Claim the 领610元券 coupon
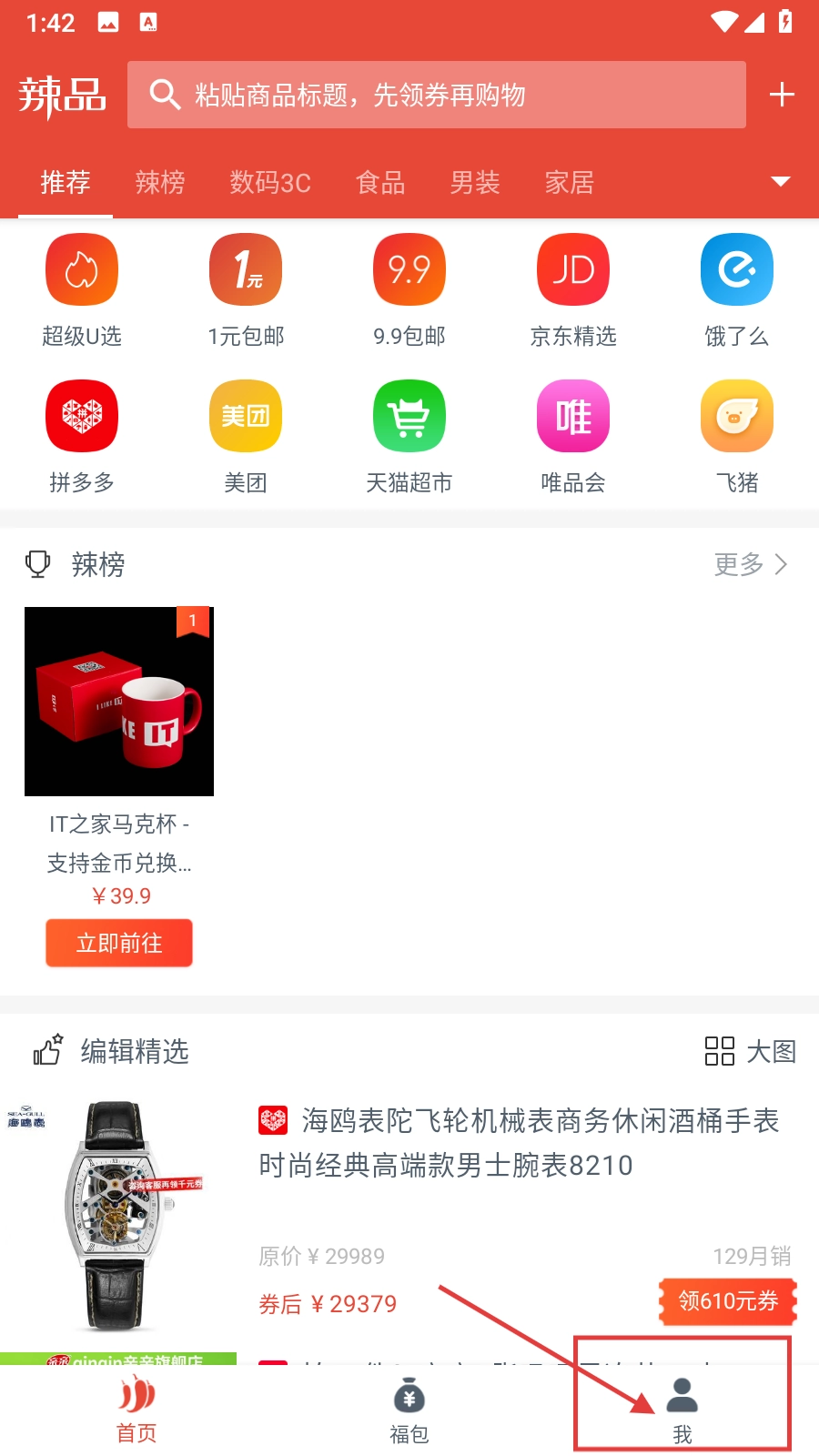 coord(728,1301)
